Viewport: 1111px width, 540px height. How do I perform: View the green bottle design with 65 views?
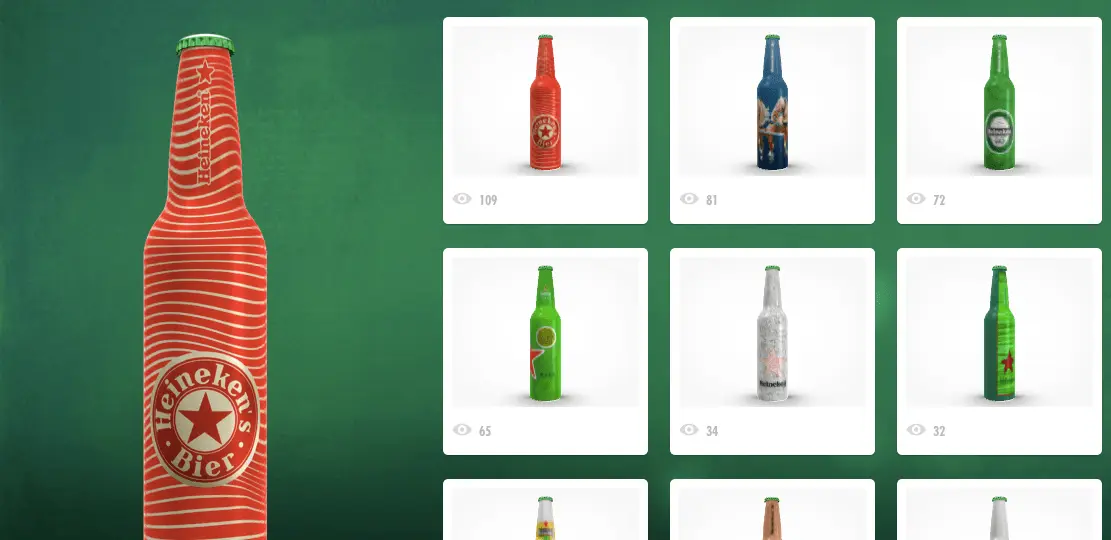pos(545,333)
